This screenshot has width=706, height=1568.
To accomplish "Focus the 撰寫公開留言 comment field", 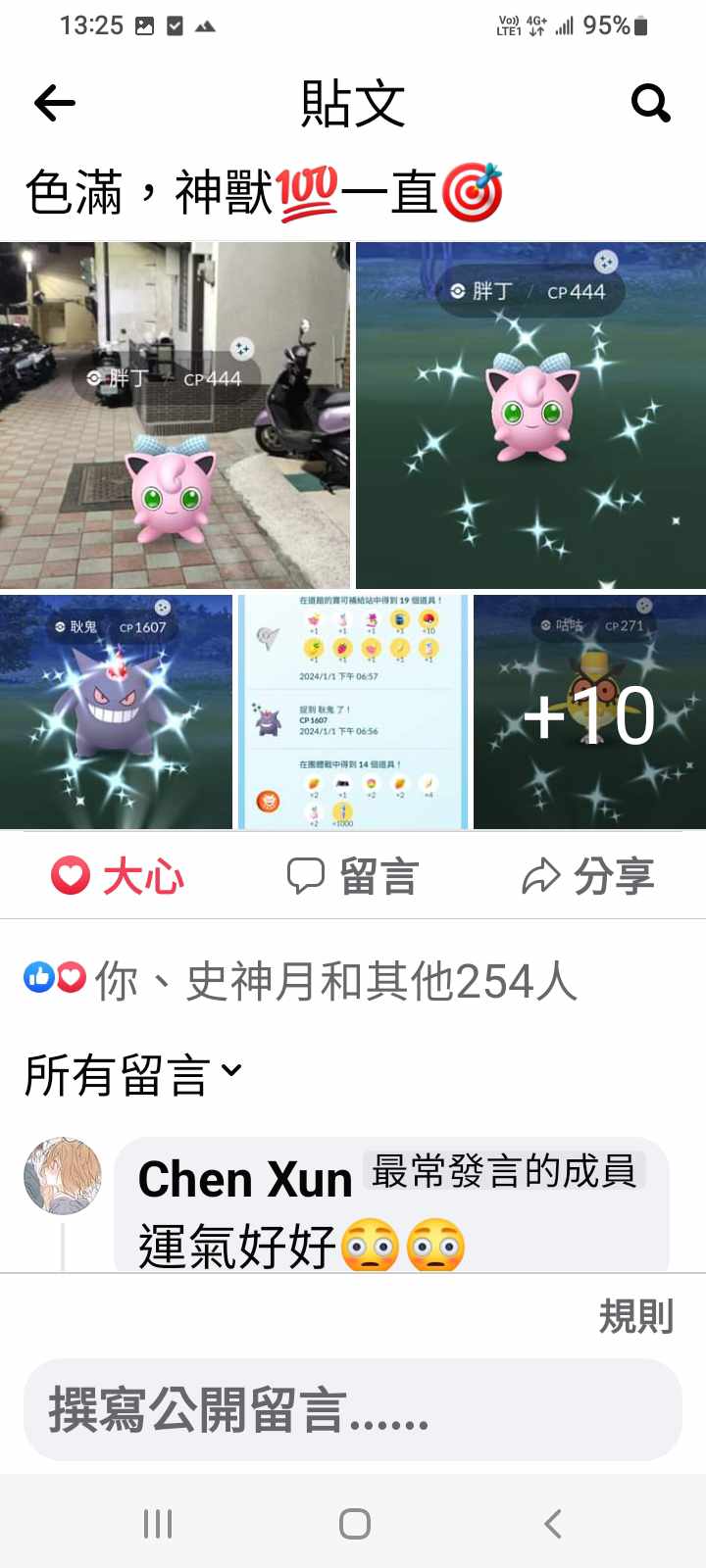I will (353, 1409).
